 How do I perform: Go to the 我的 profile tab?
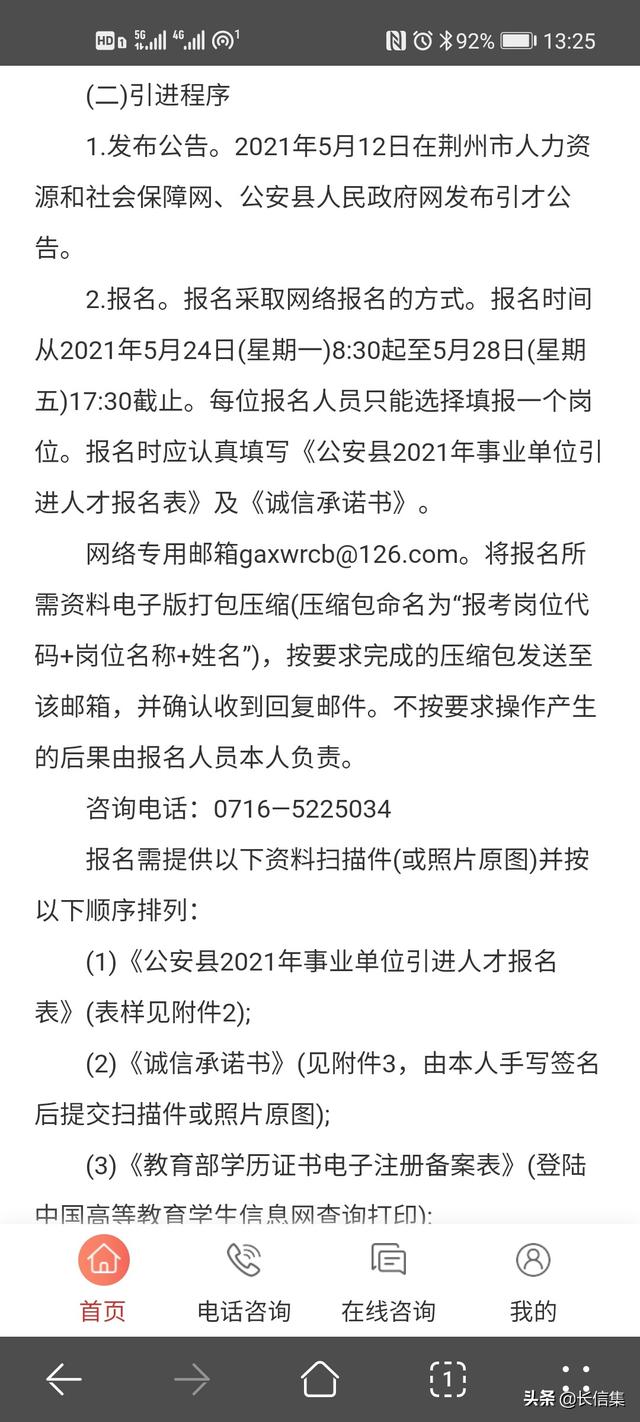click(533, 1281)
